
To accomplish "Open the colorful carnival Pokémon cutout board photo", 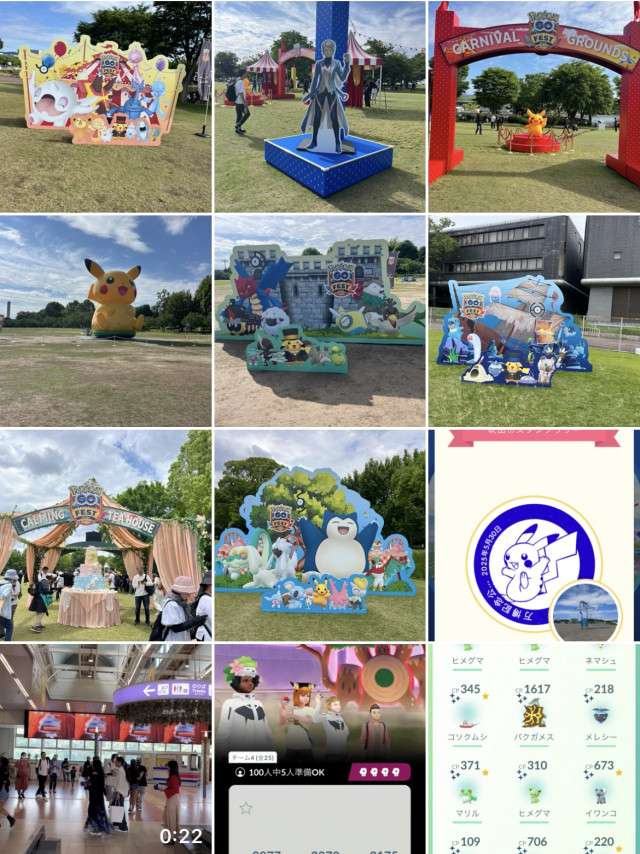I will 105,105.
